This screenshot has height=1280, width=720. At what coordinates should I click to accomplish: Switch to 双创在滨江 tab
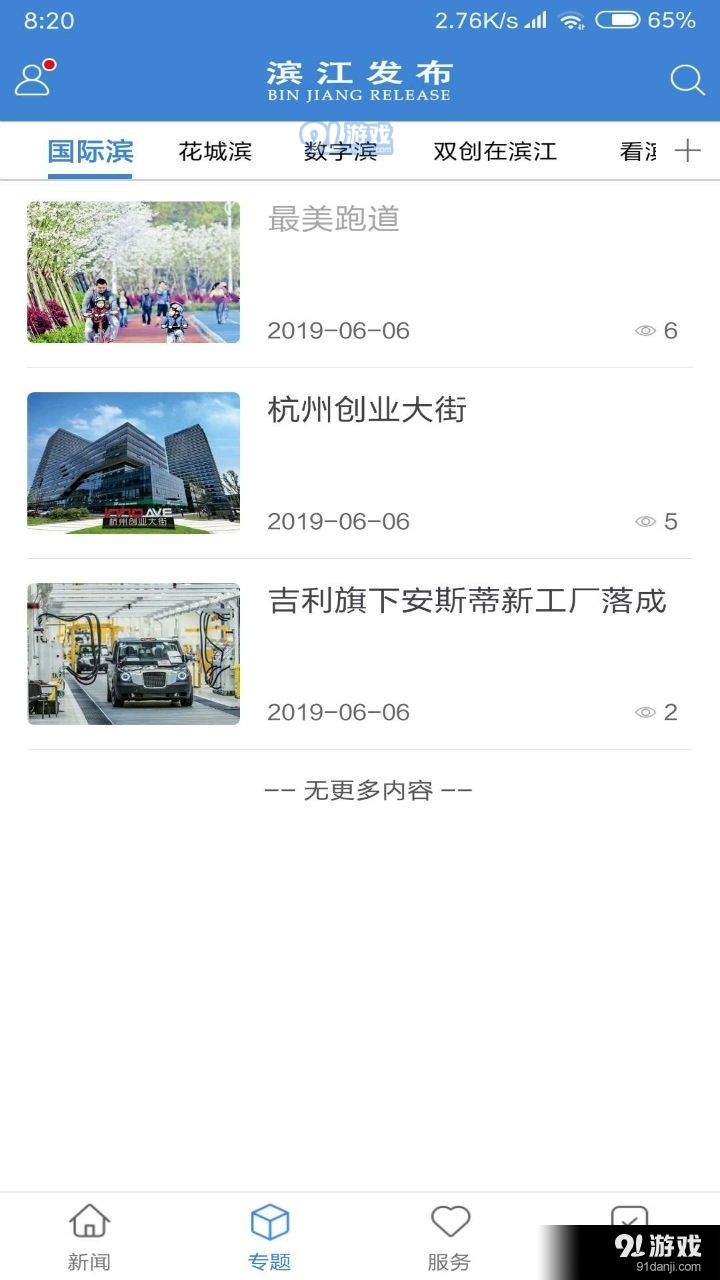(x=494, y=150)
